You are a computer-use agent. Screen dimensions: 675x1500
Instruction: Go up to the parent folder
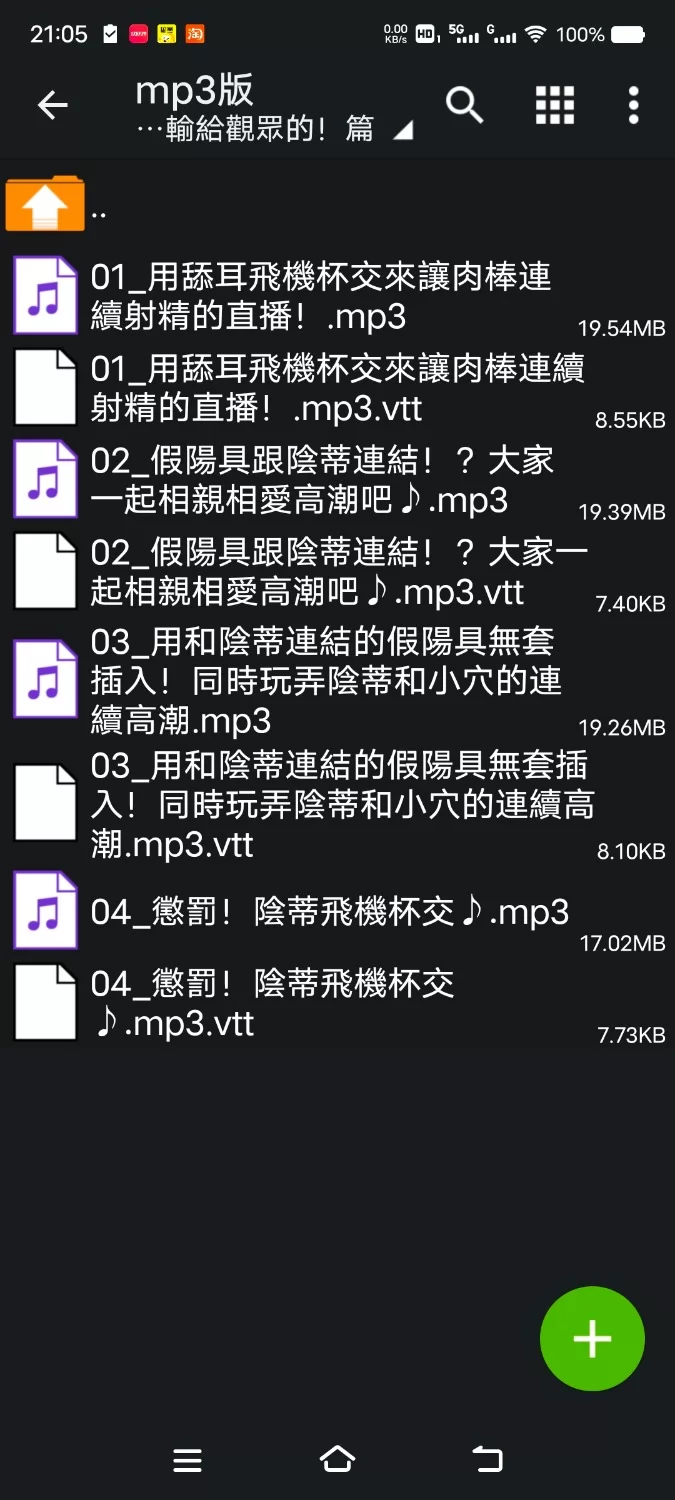point(45,204)
